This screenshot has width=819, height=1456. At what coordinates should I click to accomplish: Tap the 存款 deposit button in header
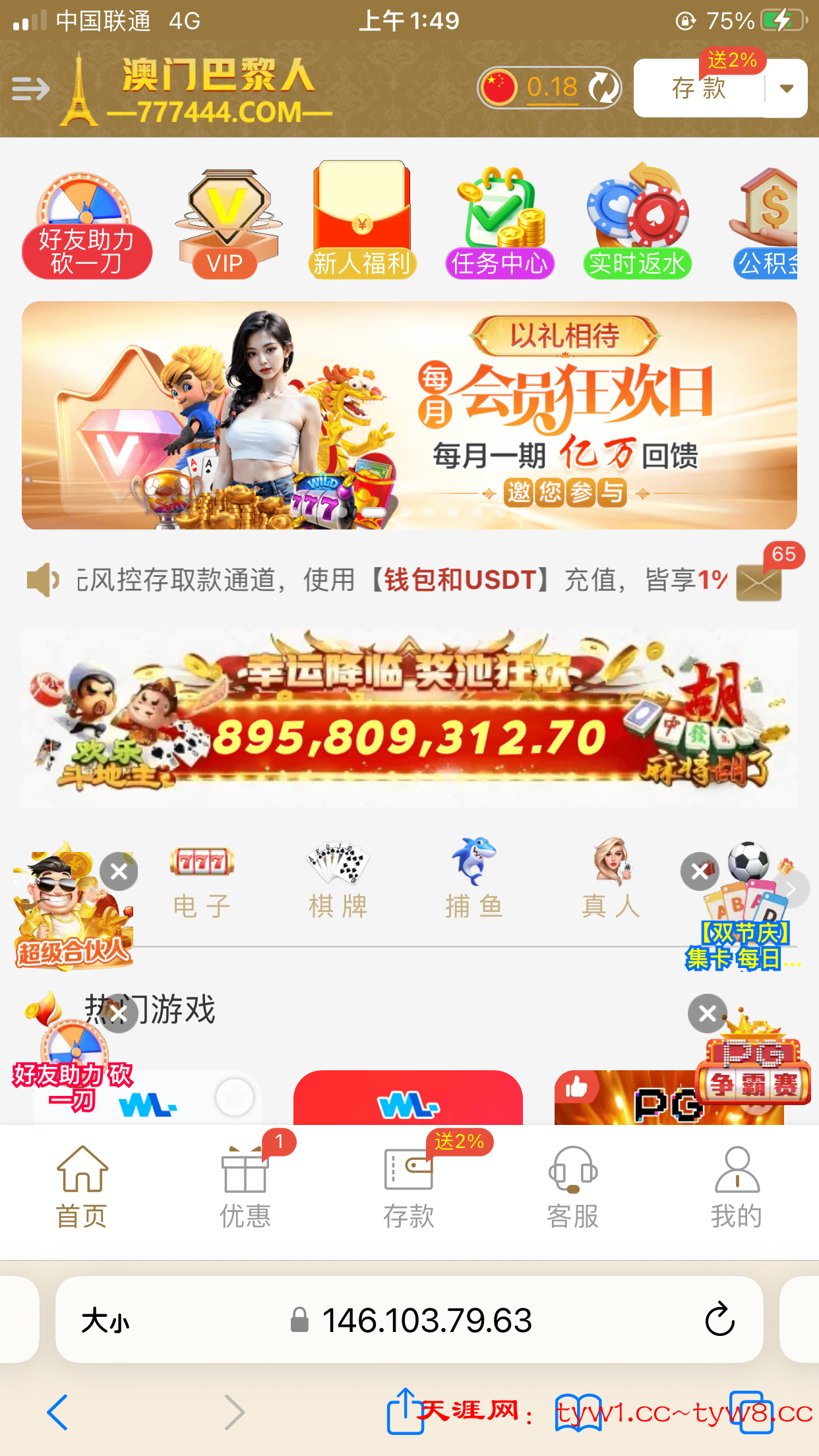[x=699, y=88]
